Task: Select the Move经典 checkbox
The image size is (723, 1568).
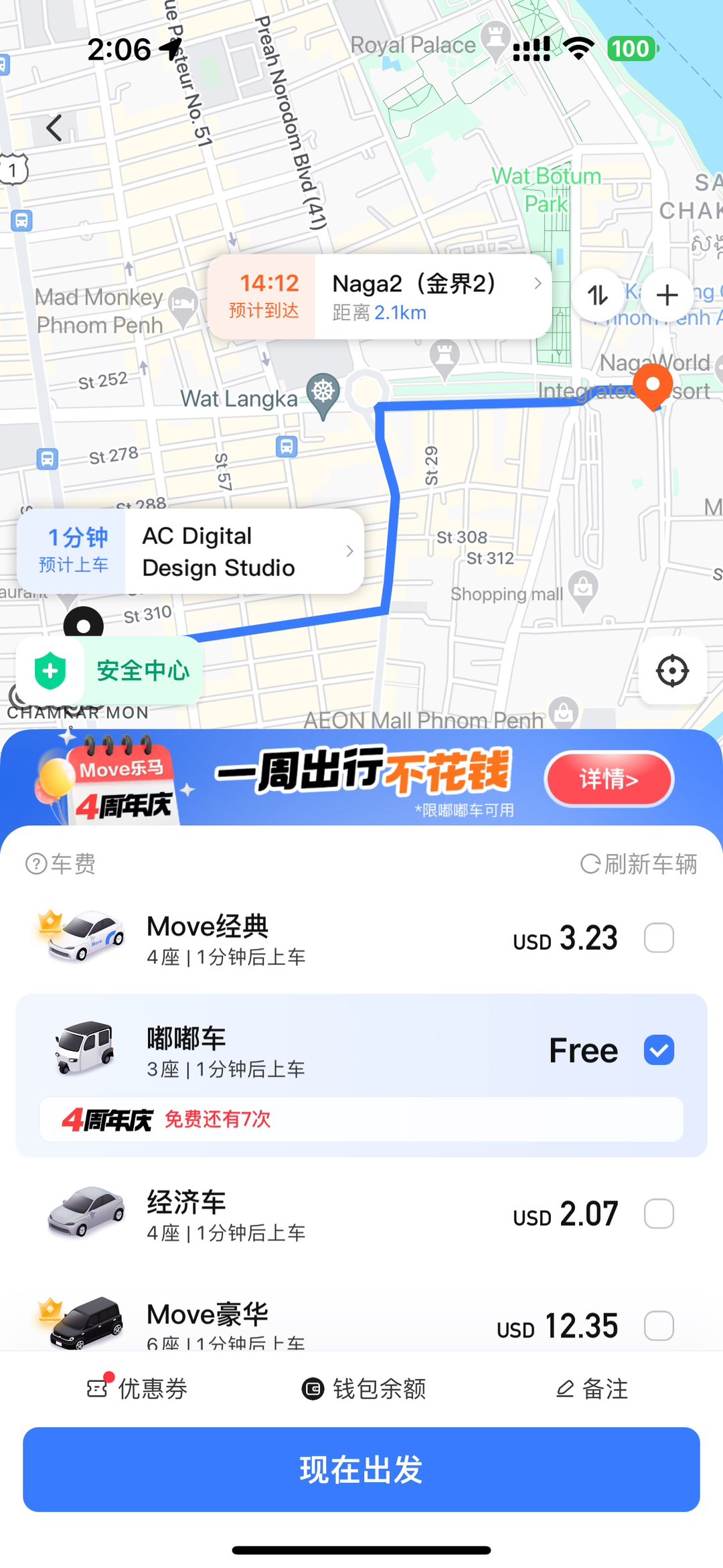Action: tap(659, 938)
